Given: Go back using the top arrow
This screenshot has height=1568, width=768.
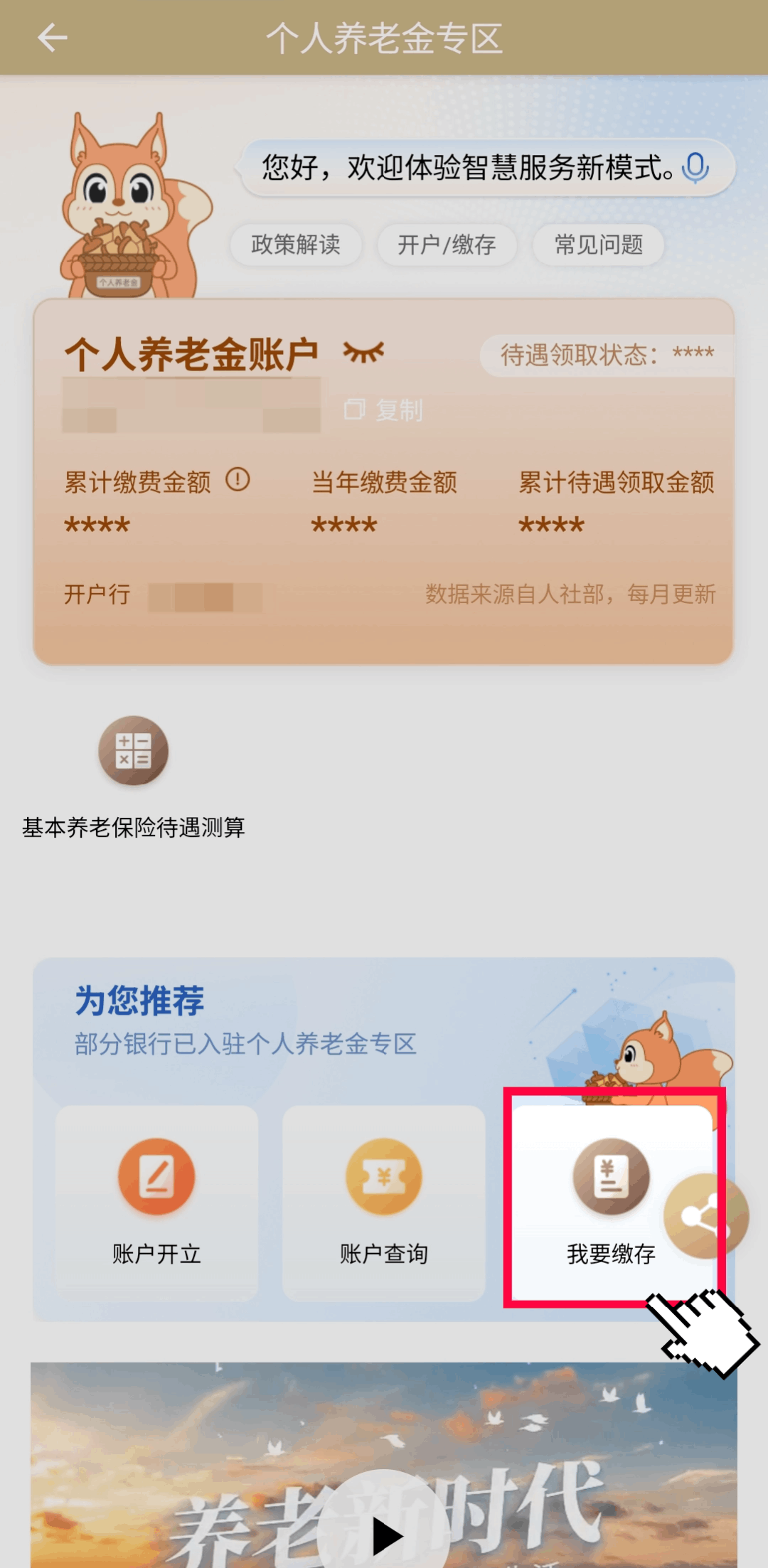Looking at the screenshot, I should [x=52, y=38].
